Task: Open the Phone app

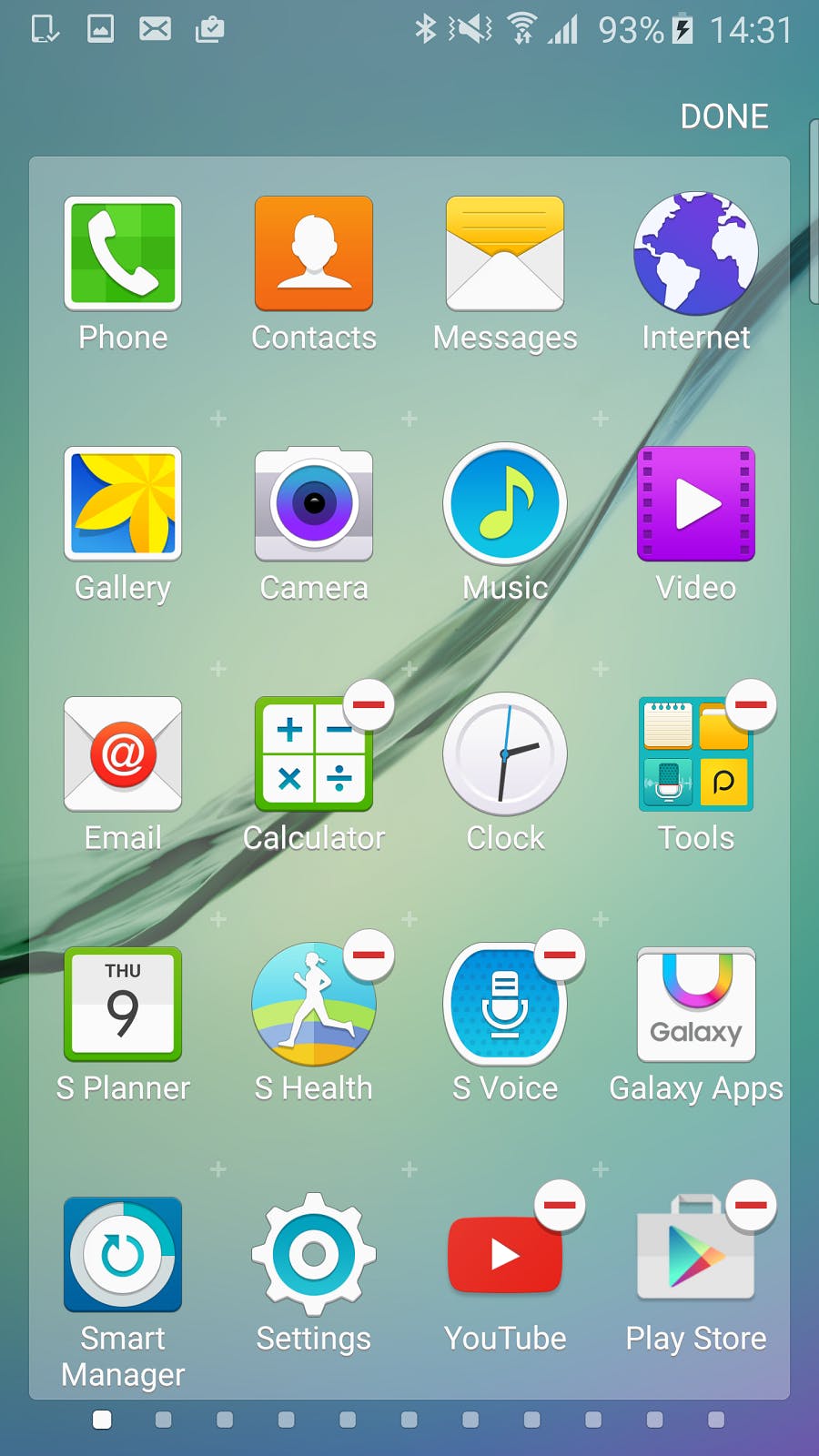Action: [x=123, y=254]
